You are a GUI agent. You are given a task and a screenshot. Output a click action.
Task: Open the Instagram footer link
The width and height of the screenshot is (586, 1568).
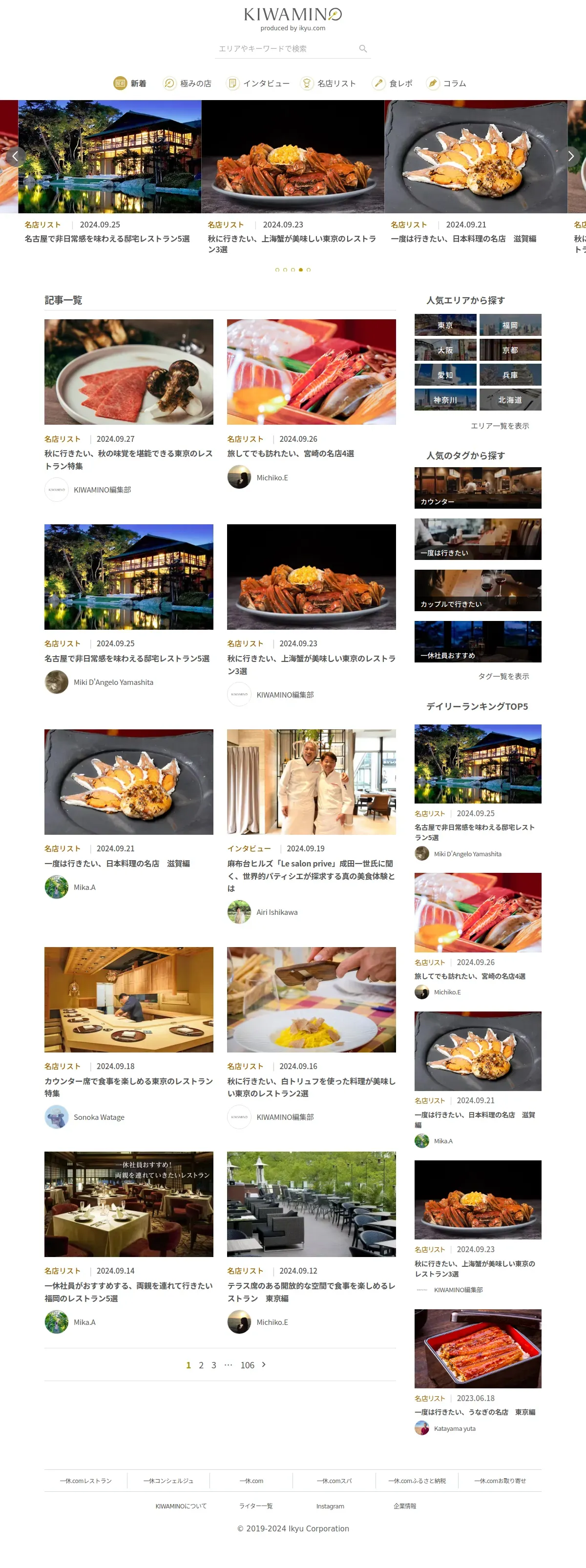tap(330, 1506)
